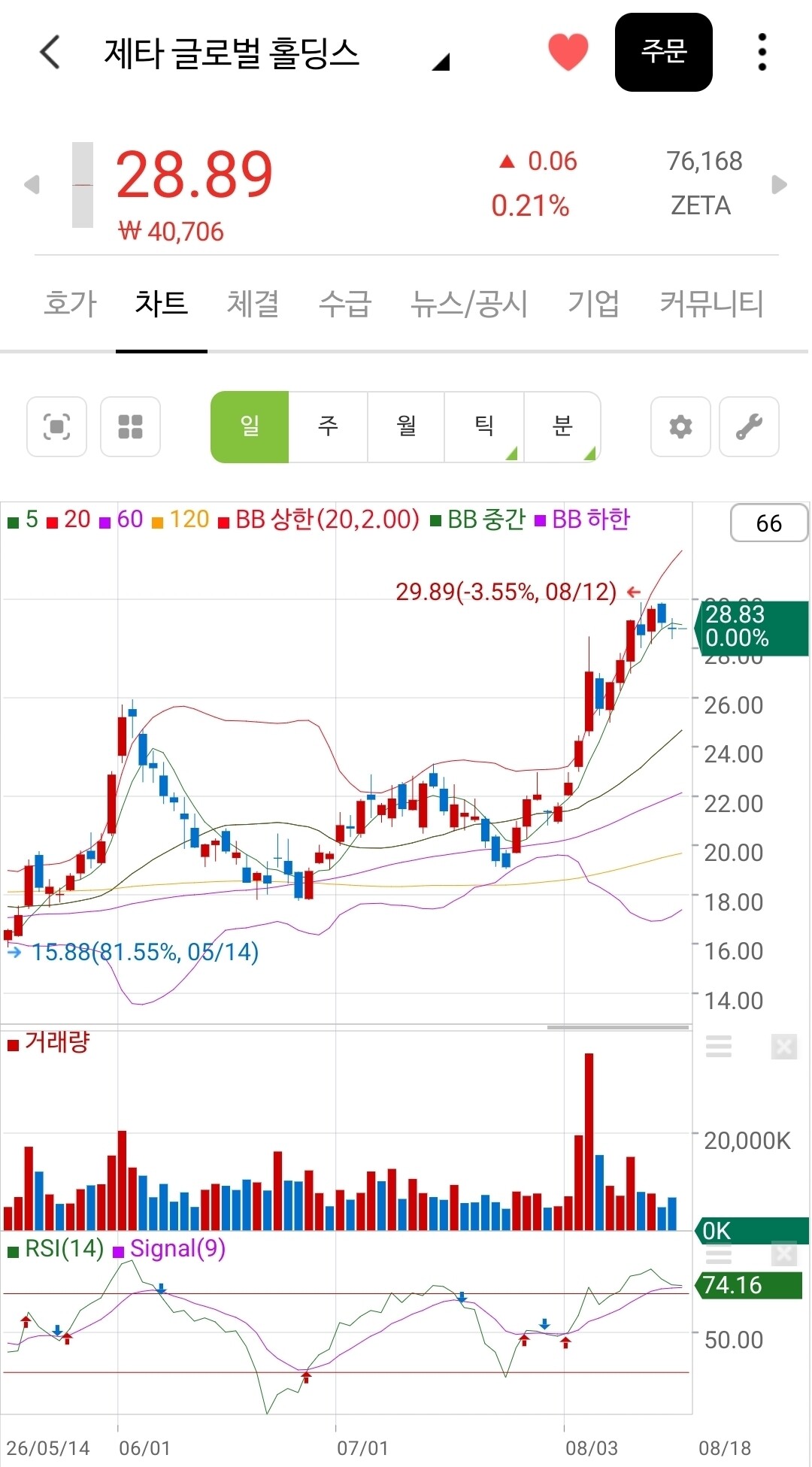Screen dimensions: 812x1467
Task: Choose the 분 minute chart period
Action: [x=562, y=426]
